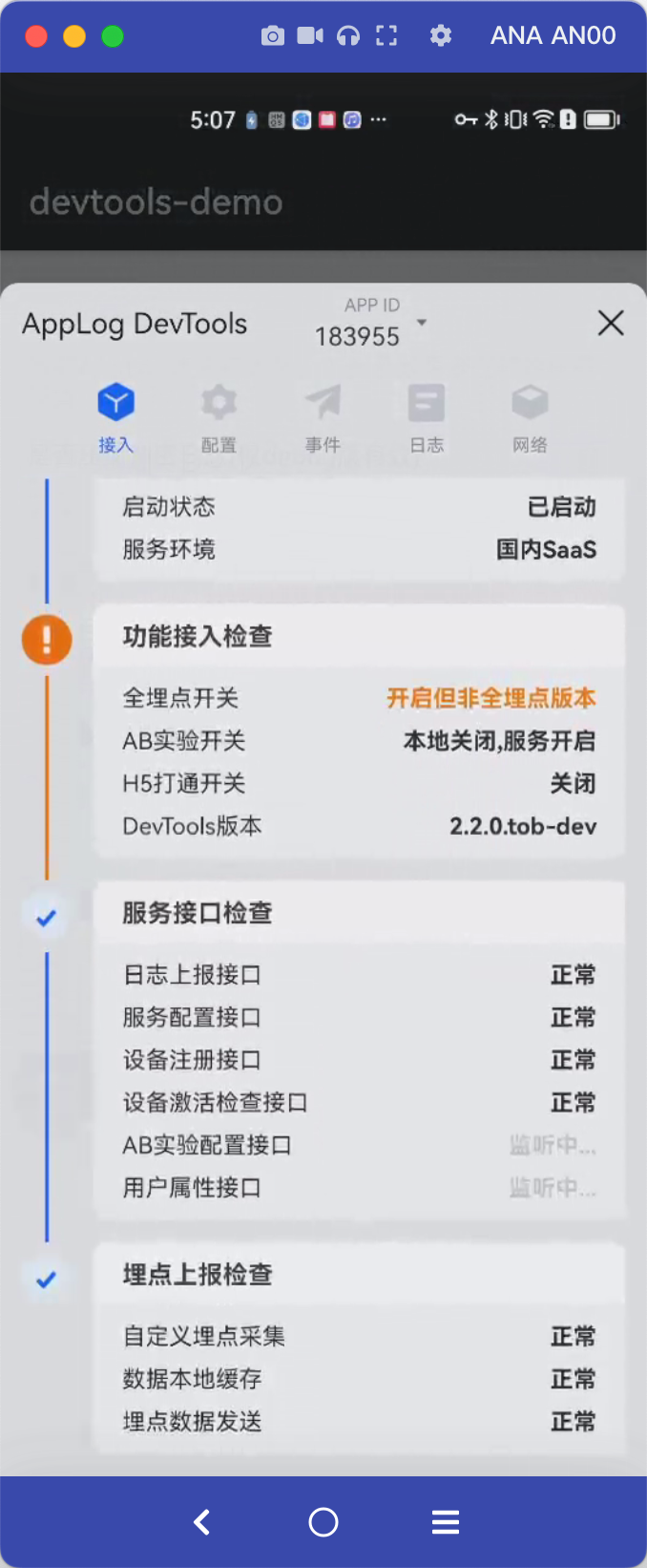Close the AppLog DevTools panel
Viewport: 647px width, 1568px height.
coord(611,323)
